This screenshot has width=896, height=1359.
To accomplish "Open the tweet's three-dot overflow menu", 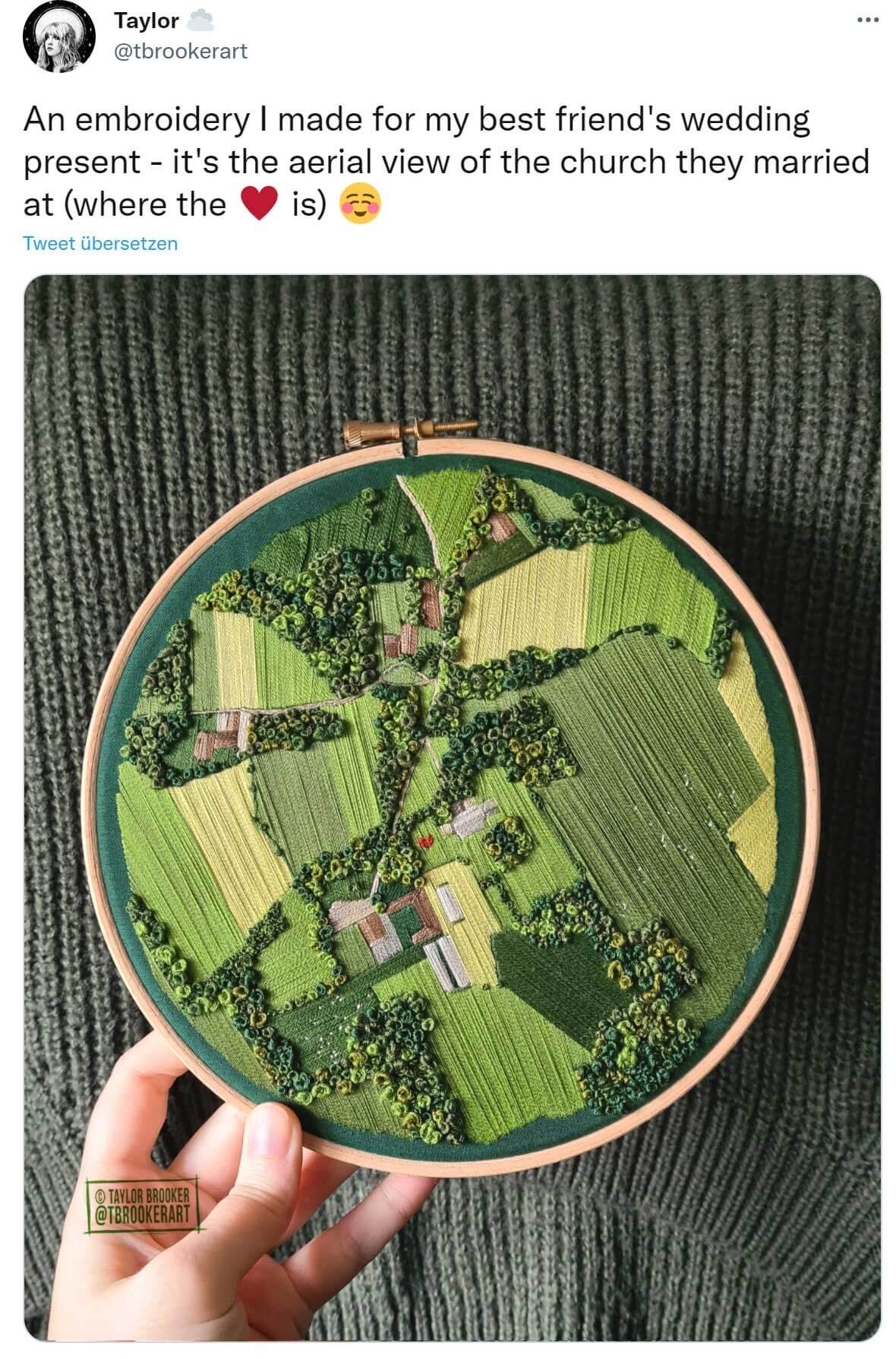I will click(868, 21).
